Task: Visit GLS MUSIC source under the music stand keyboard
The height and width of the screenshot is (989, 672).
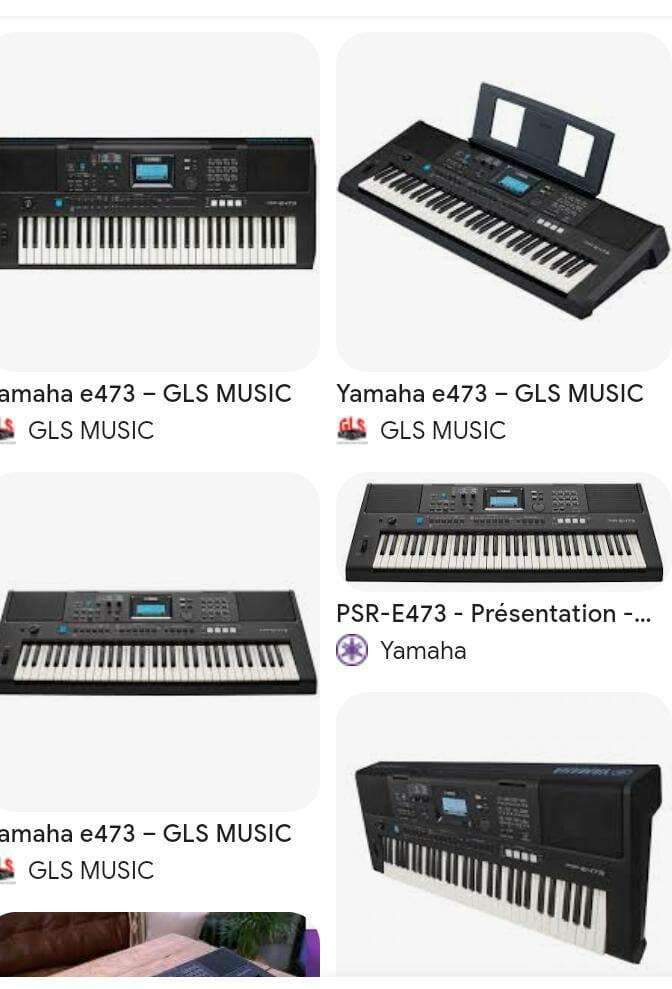Action: (442, 430)
